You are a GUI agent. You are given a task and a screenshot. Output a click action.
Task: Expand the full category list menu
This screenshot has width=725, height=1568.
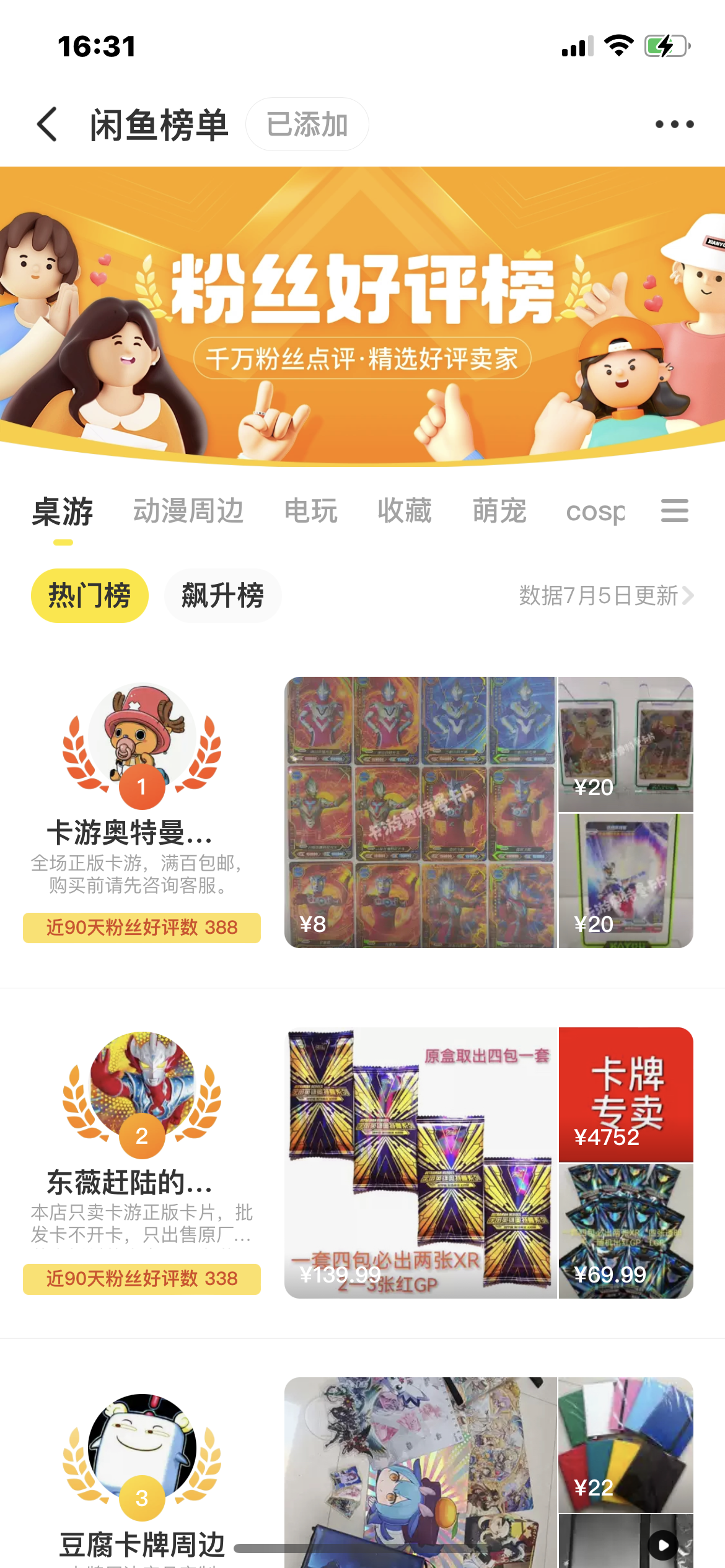click(674, 512)
